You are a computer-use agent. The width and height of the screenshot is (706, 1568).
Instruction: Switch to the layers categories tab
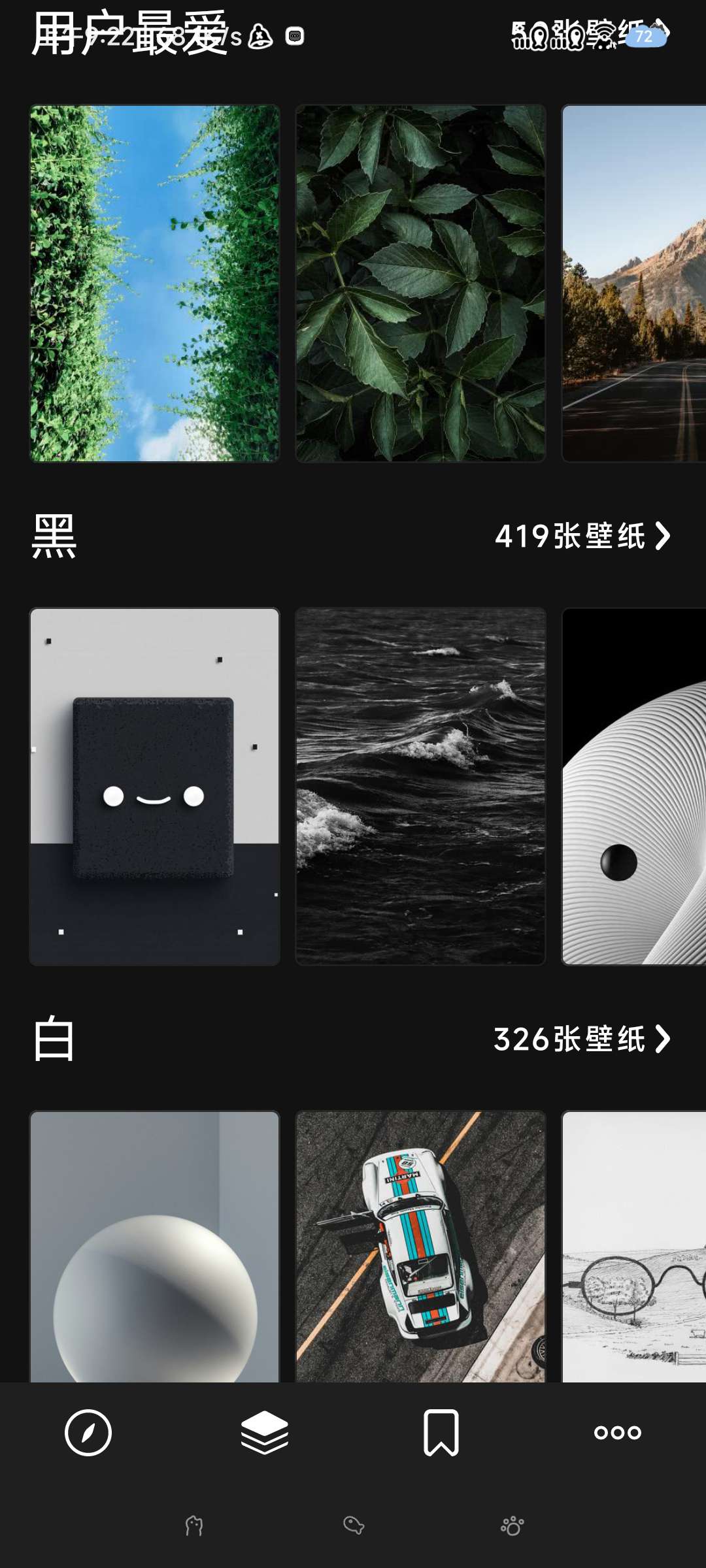[x=265, y=1433]
